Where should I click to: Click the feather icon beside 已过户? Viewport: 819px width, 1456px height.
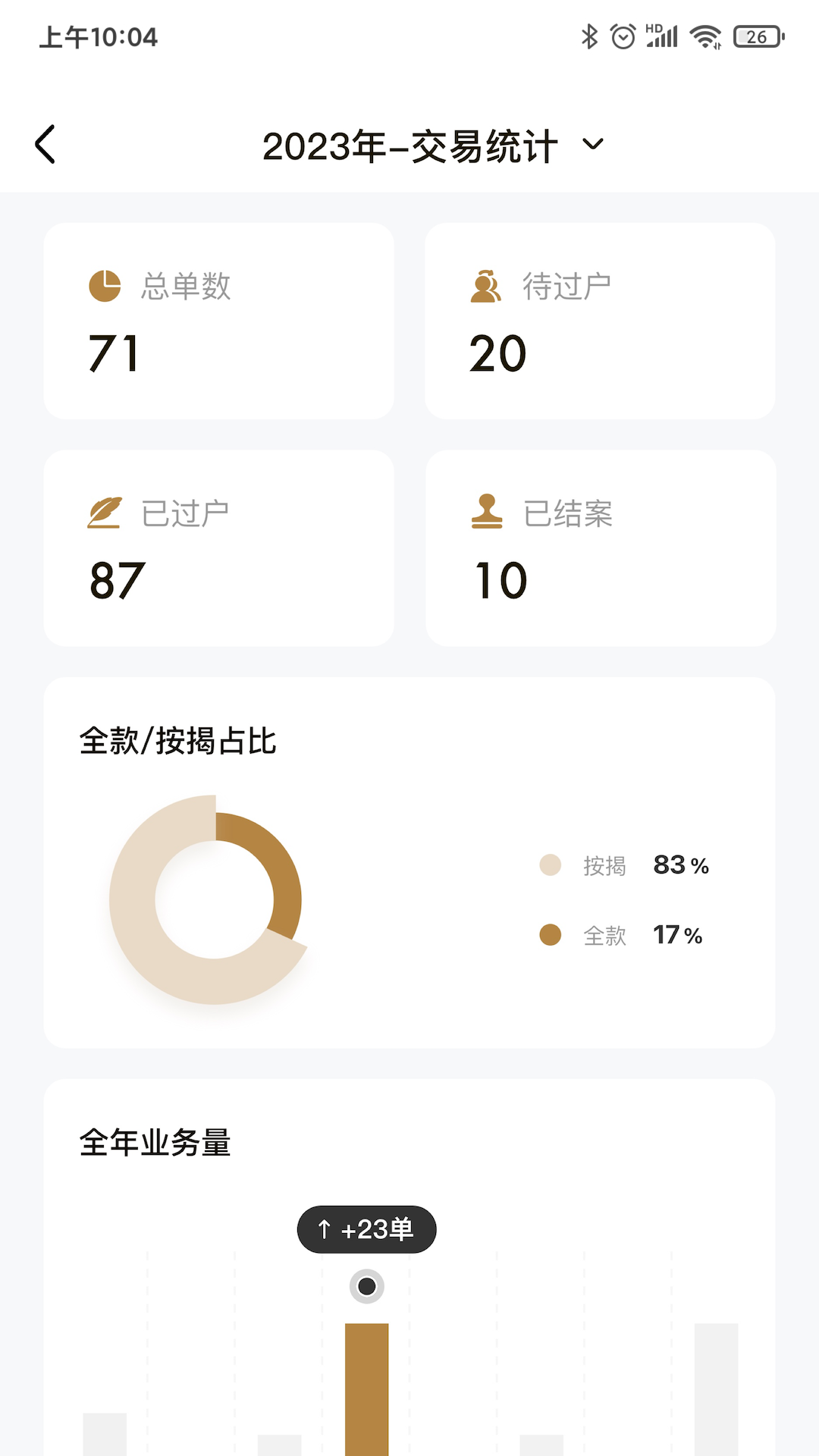coord(105,513)
